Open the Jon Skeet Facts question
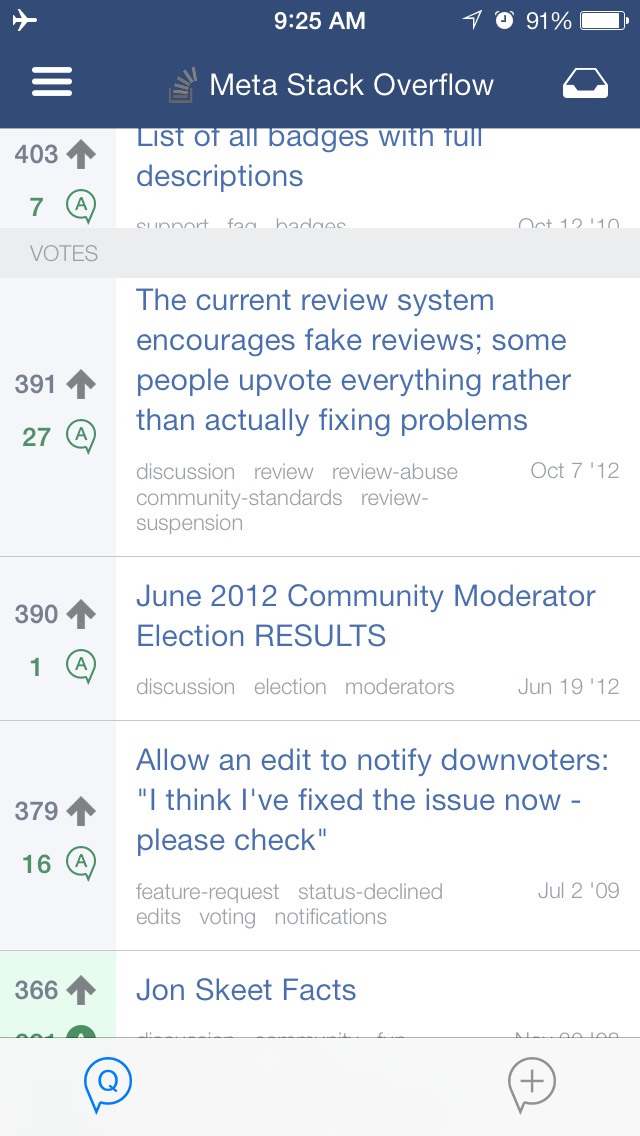This screenshot has height=1136, width=640. [x=246, y=990]
